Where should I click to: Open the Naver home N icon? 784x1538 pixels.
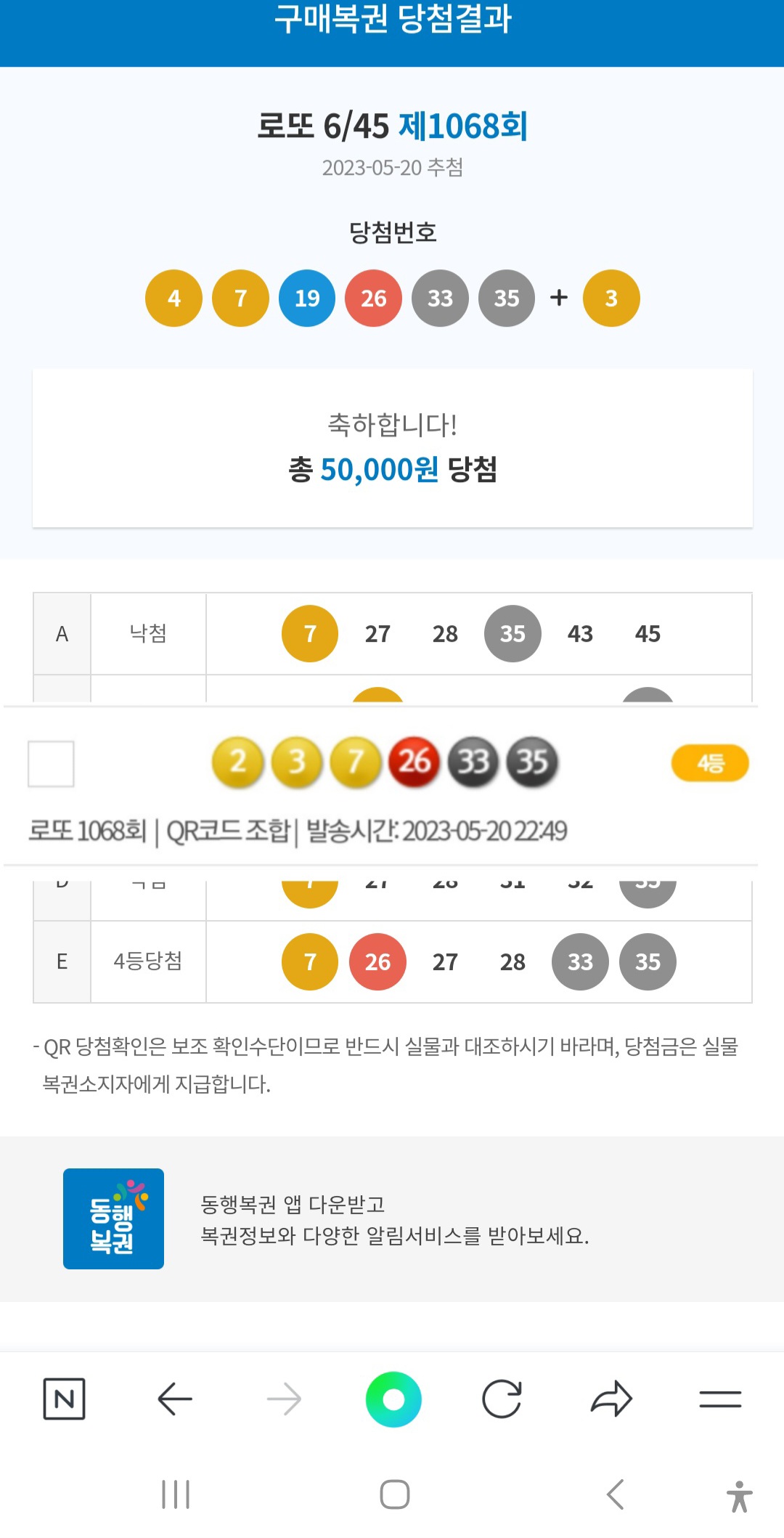point(64,1399)
